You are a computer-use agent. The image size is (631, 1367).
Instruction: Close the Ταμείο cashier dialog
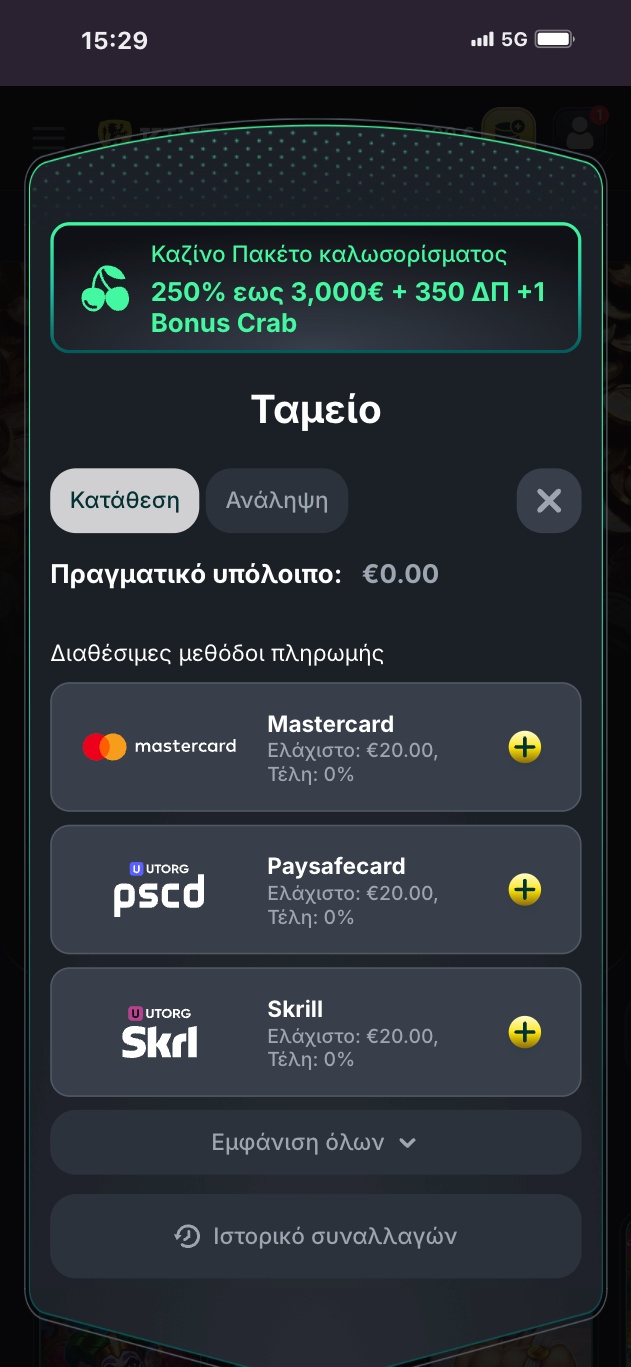click(x=549, y=500)
